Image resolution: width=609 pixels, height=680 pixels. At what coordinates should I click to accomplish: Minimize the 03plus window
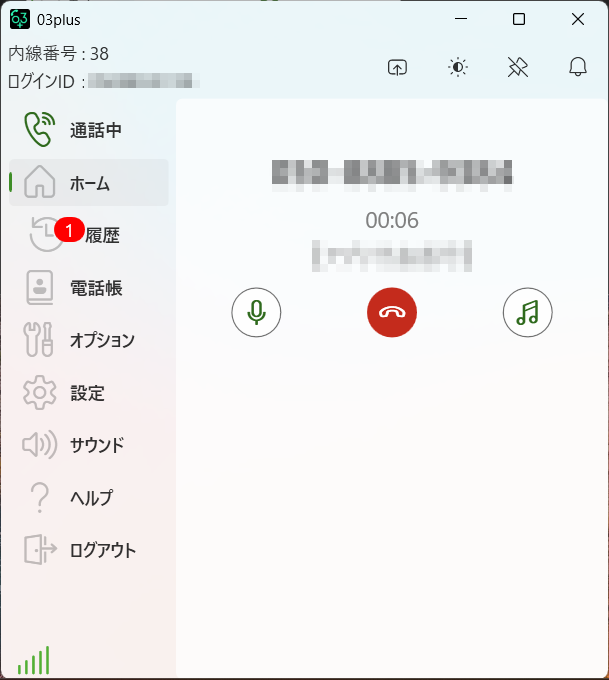click(461, 19)
